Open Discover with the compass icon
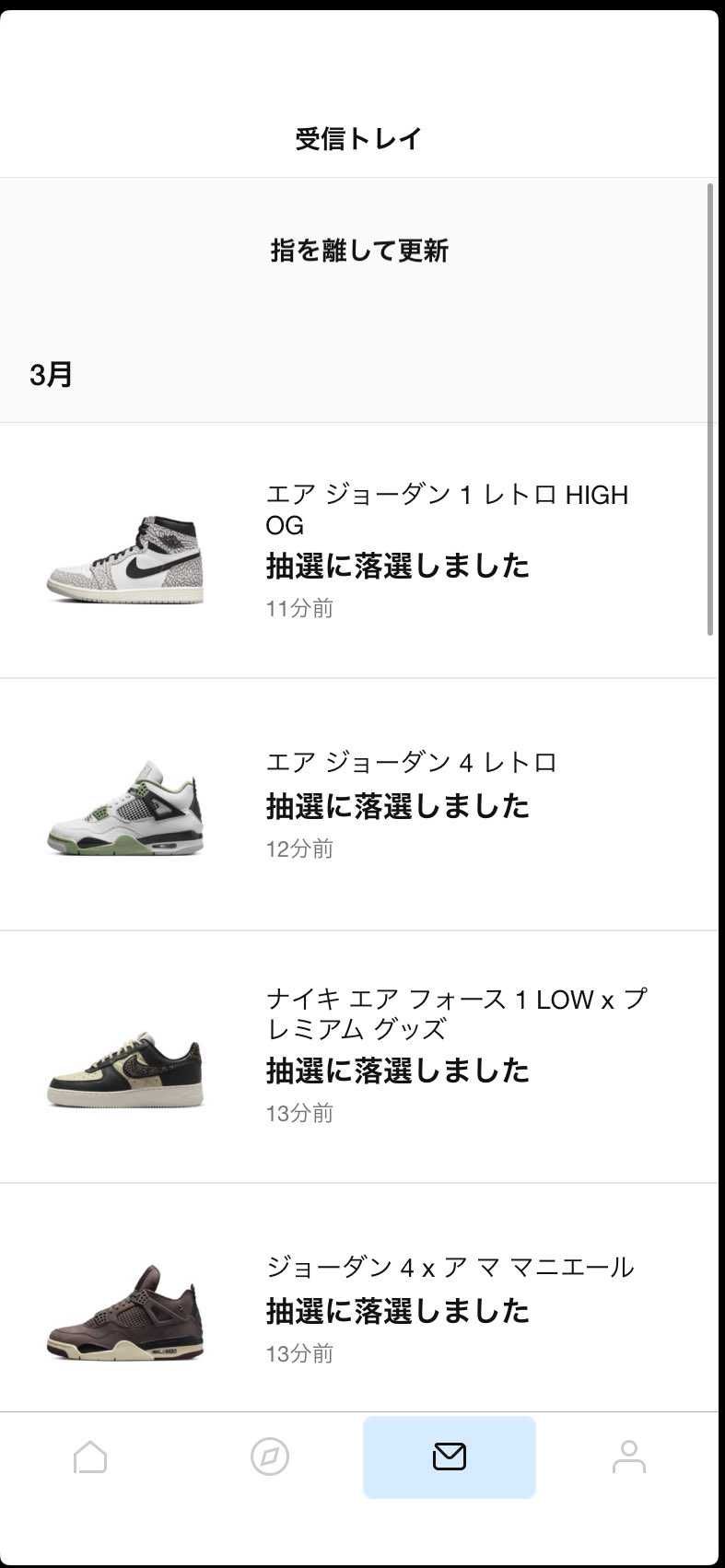Screen dimensions: 725x1568 coord(269,1457)
